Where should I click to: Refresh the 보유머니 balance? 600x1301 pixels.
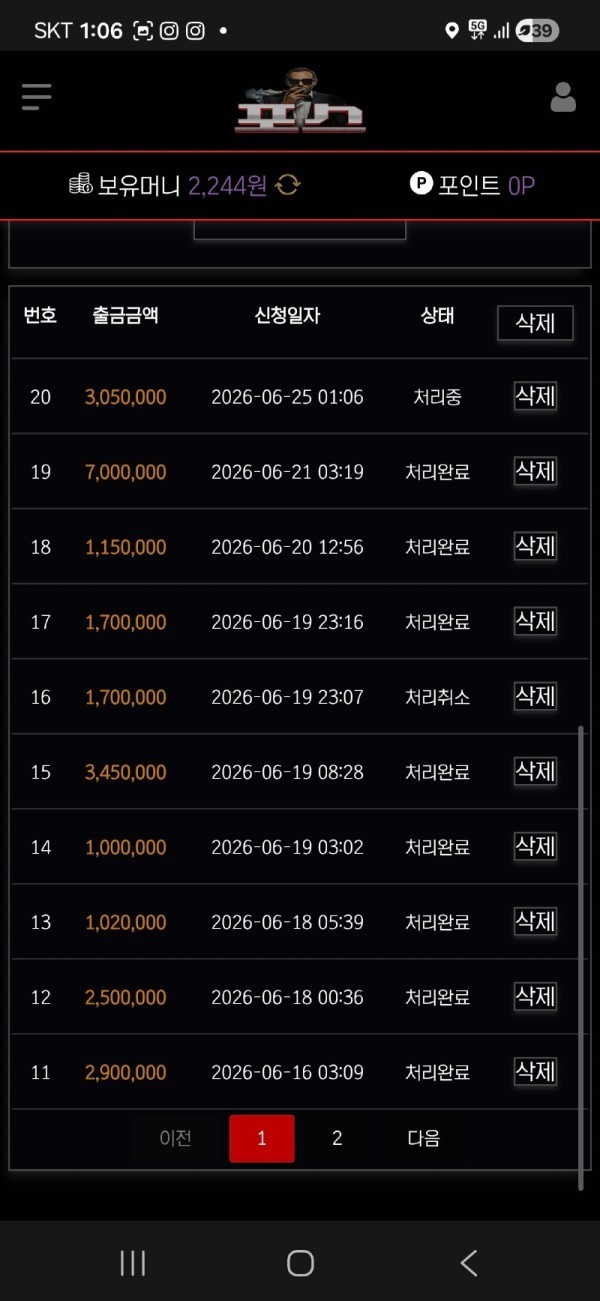click(288, 185)
